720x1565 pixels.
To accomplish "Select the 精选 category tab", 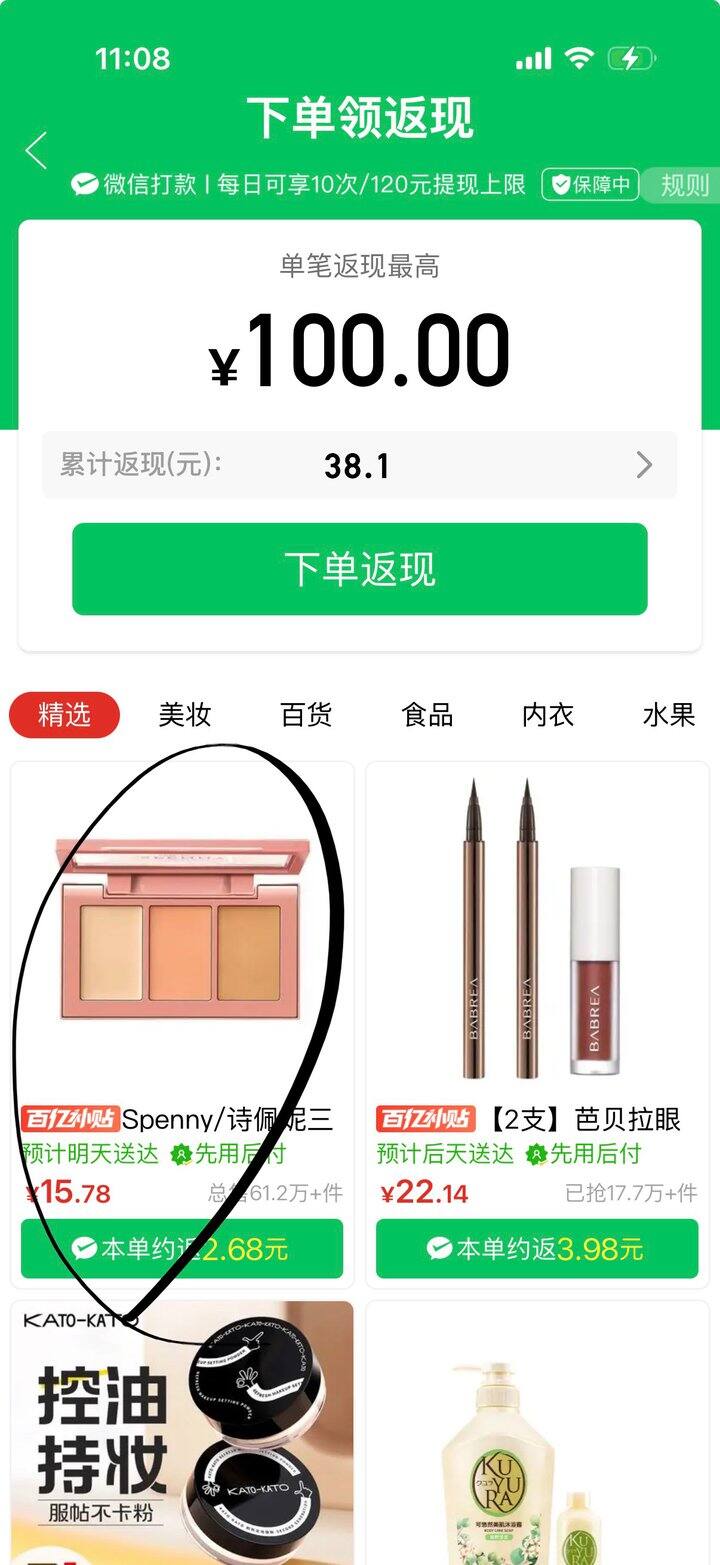I will coord(64,715).
